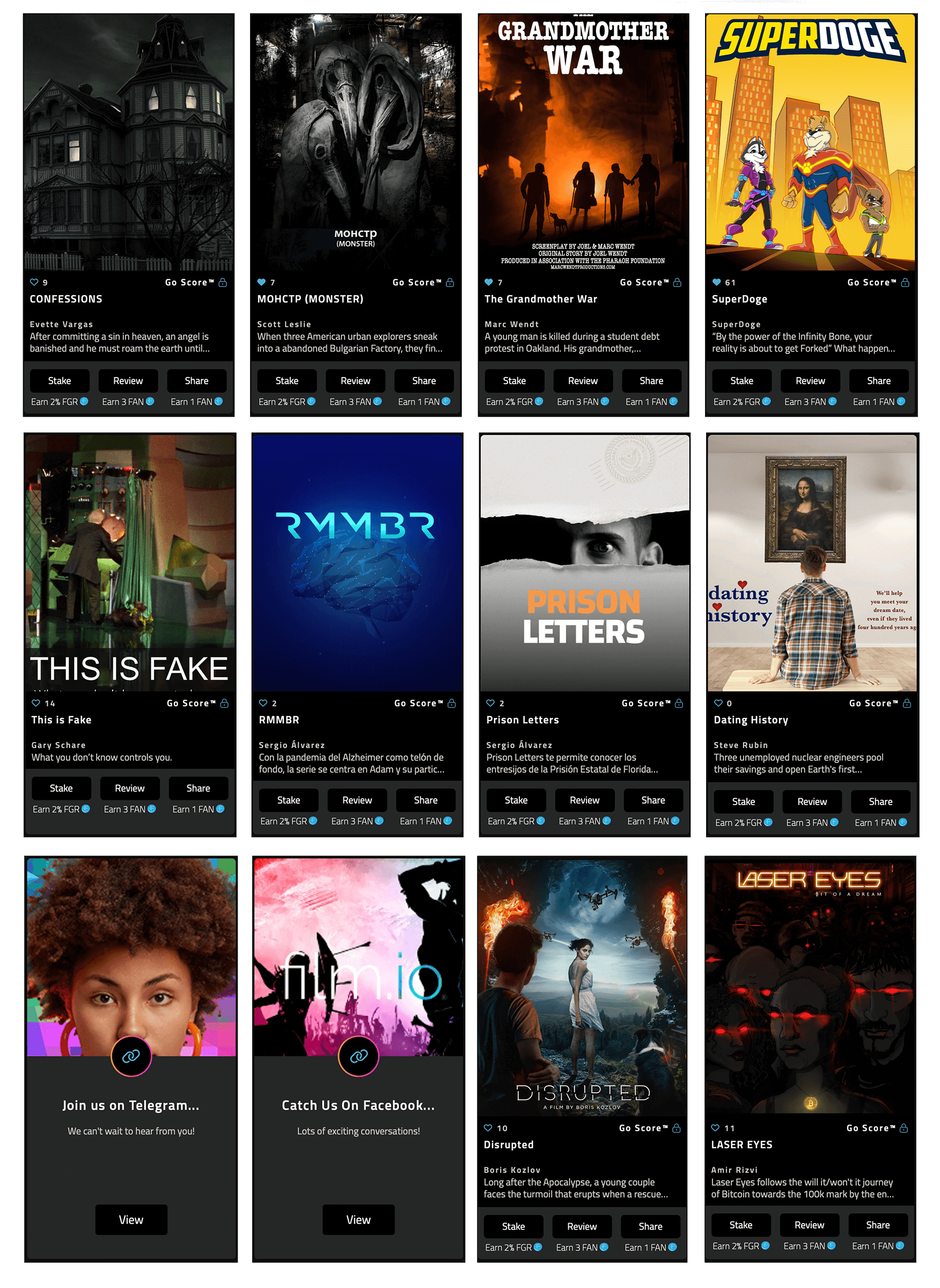Like the LASER EYES project

tap(715, 1128)
